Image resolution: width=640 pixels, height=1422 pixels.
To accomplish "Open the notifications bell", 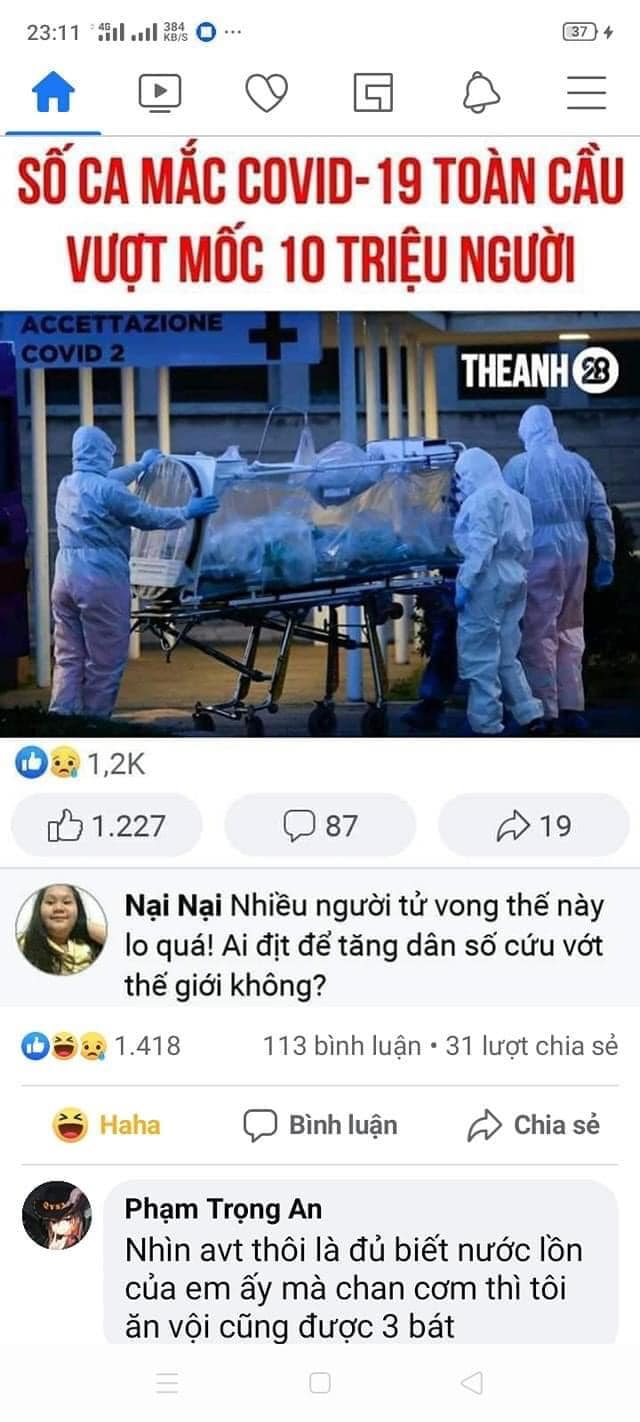I will [480, 93].
